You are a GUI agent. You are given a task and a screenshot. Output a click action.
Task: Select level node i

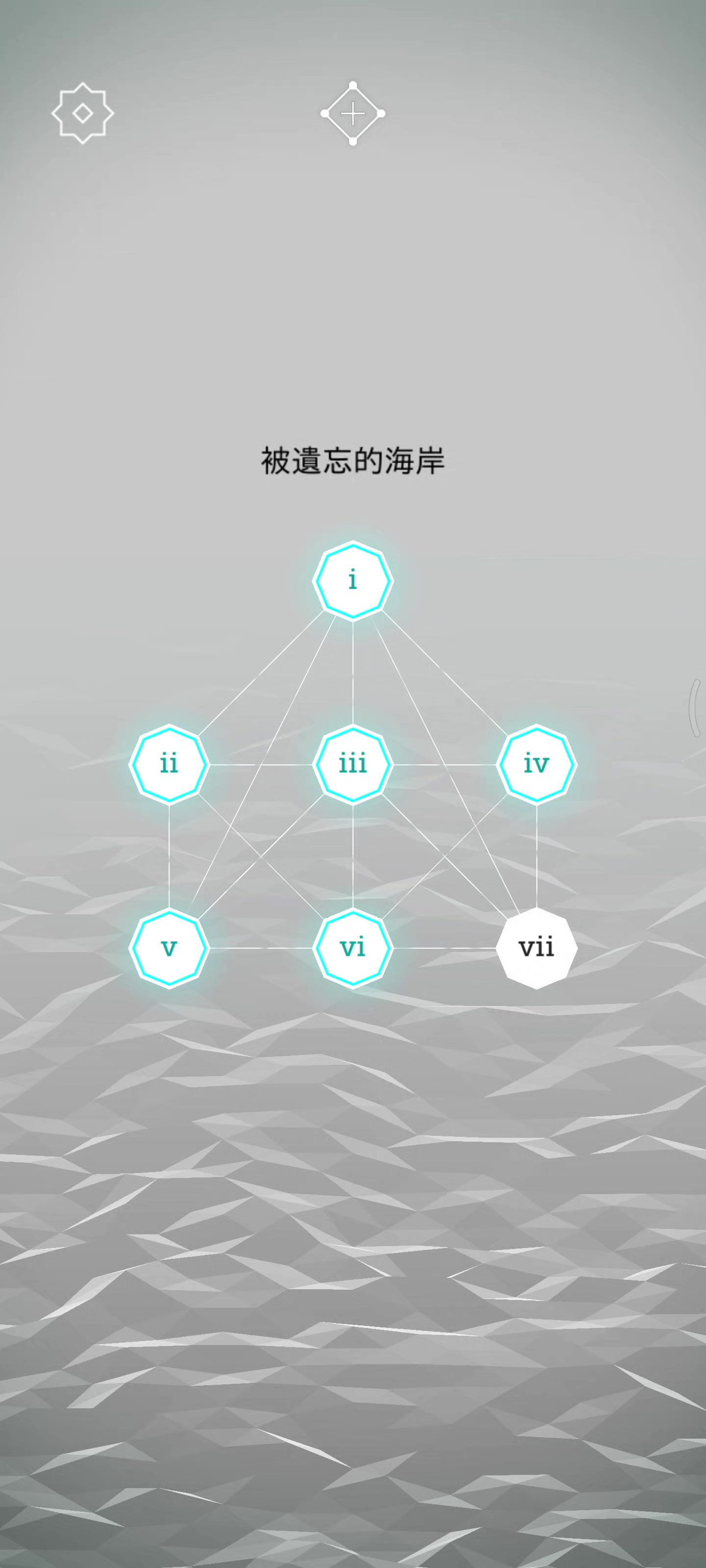tap(353, 581)
